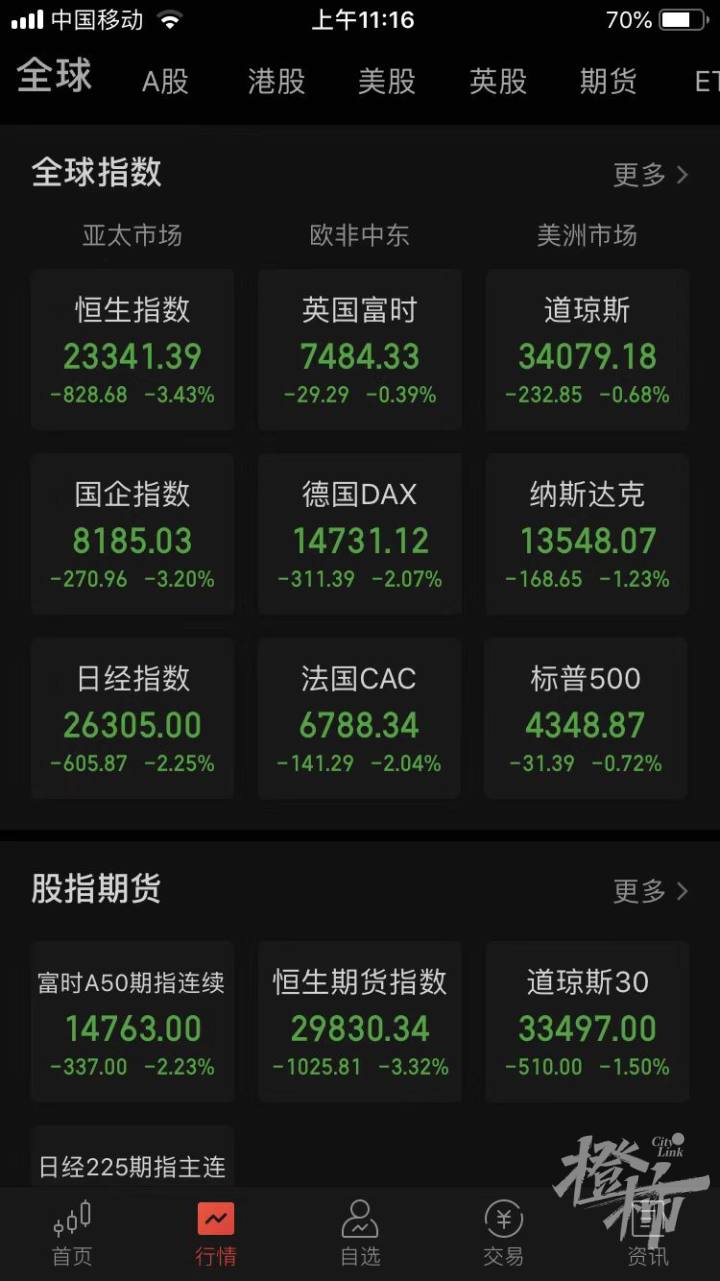
Task: Go to the 期货 tab
Action: click(x=608, y=82)
